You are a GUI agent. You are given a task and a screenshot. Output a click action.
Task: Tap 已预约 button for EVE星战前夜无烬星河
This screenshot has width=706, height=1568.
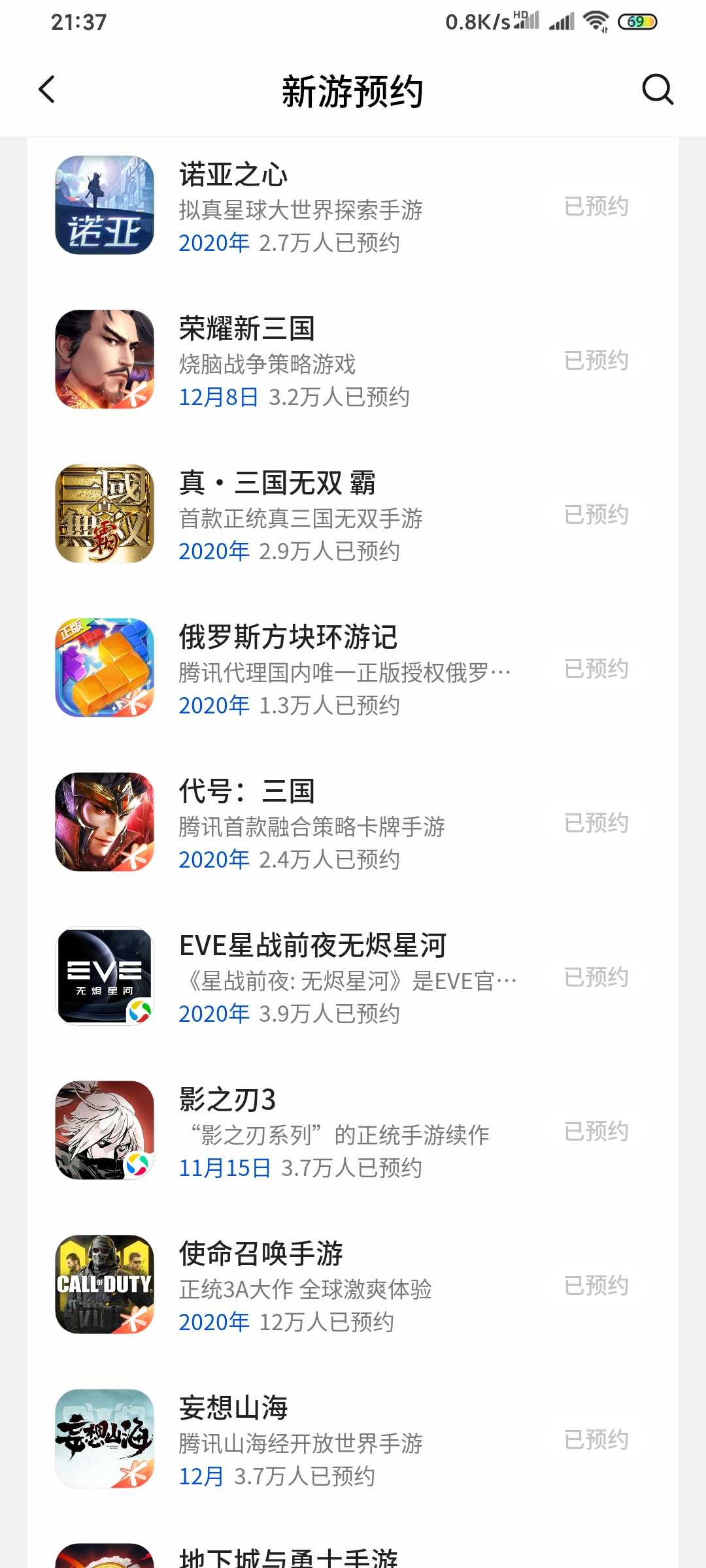[x=596, y=977]
